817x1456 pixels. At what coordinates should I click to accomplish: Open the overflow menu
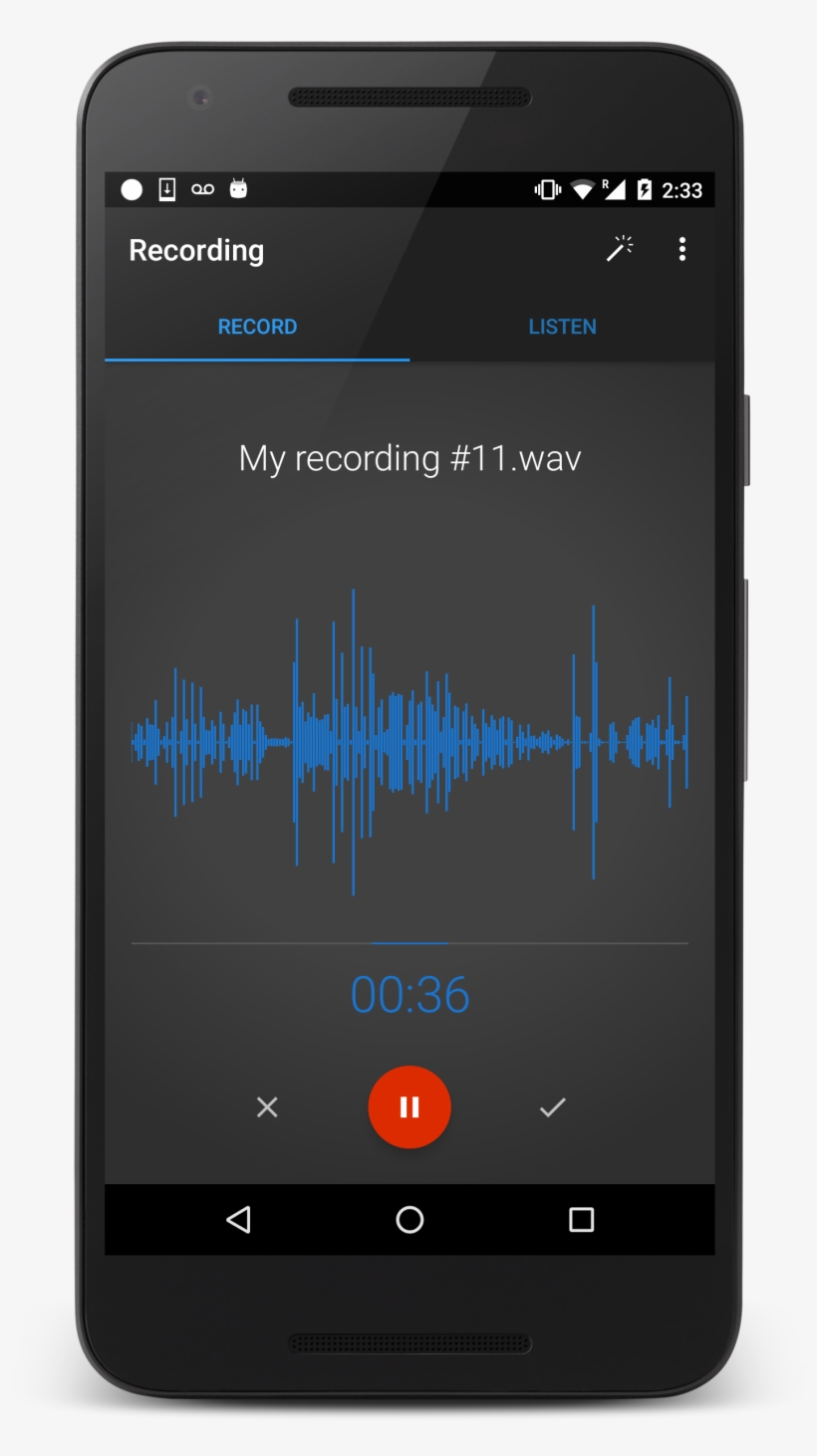pos(682,249)
